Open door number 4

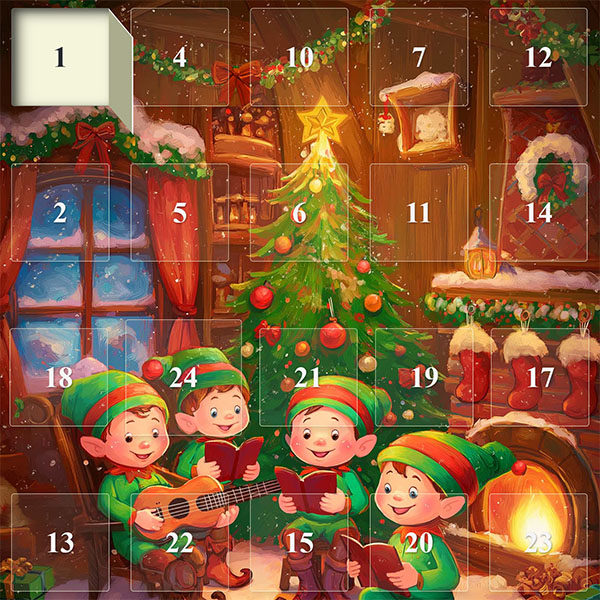click(x=180, y=57)
